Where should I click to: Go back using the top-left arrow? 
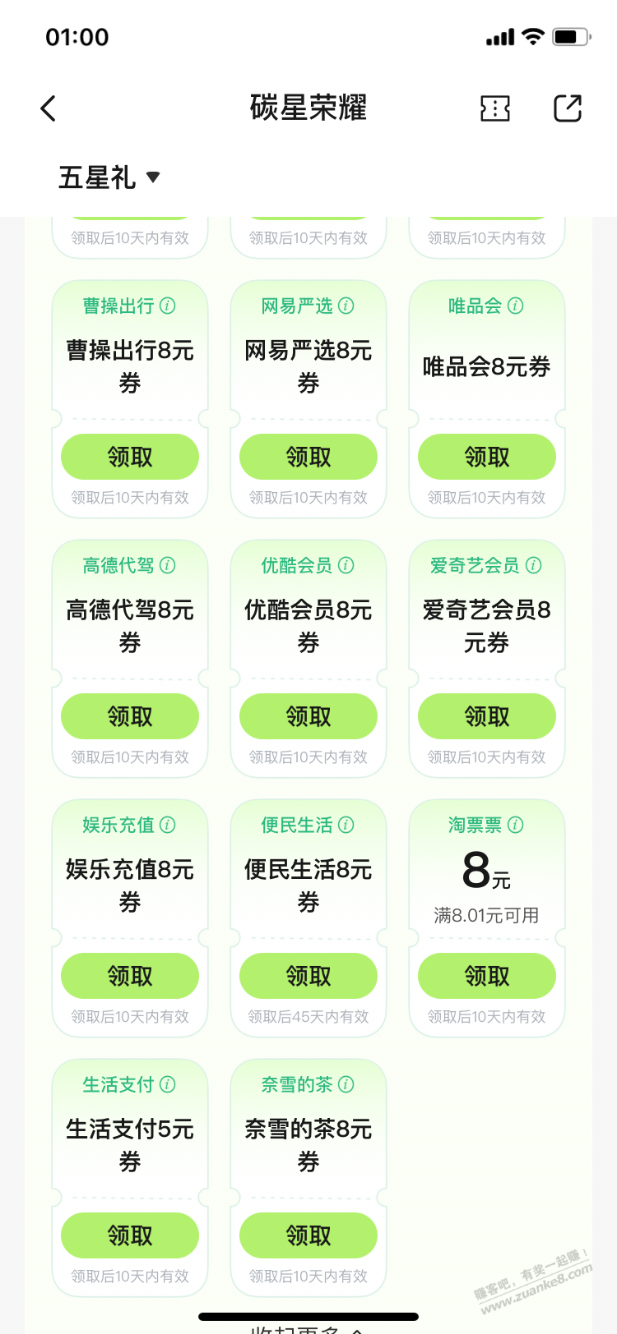click(48, 108)
